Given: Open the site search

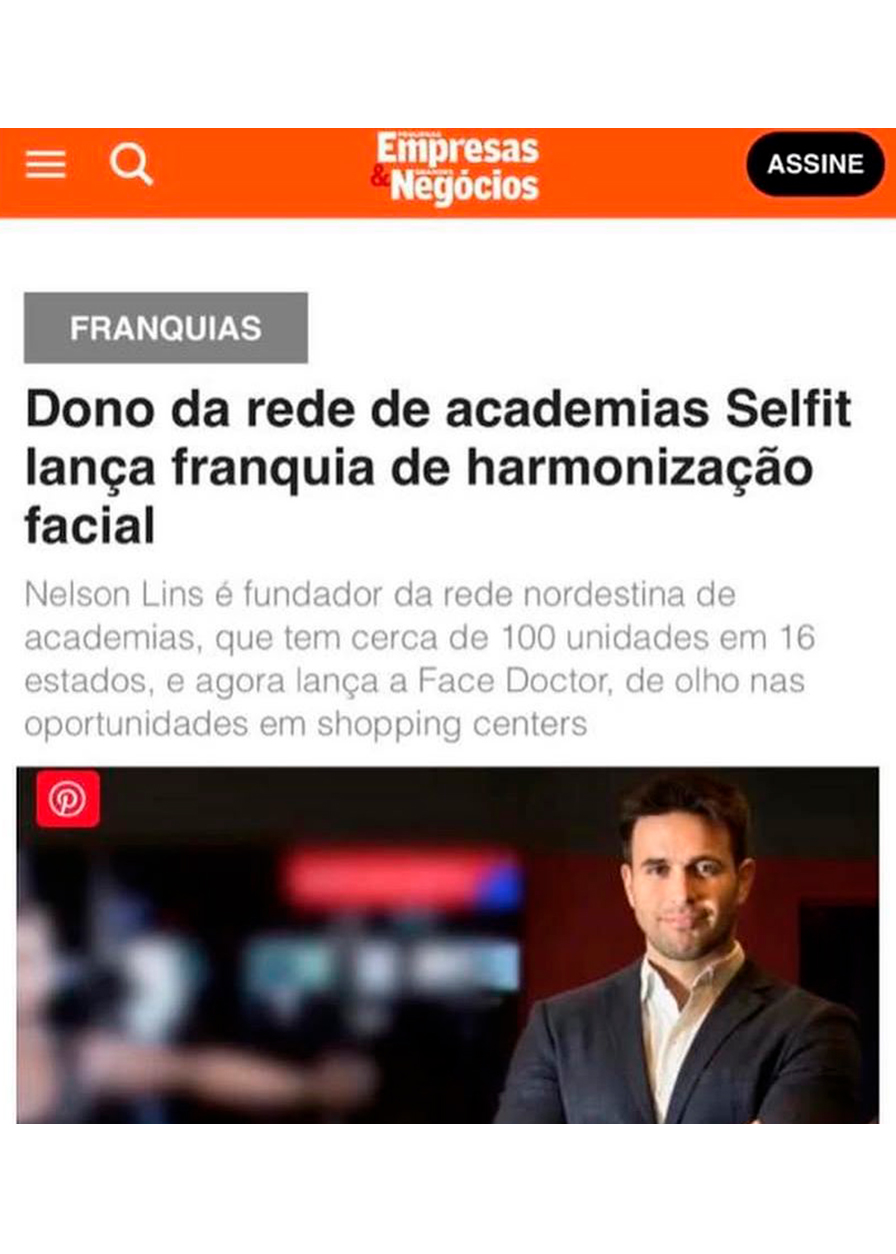Looking at the screenshot, I should point(131,164).
